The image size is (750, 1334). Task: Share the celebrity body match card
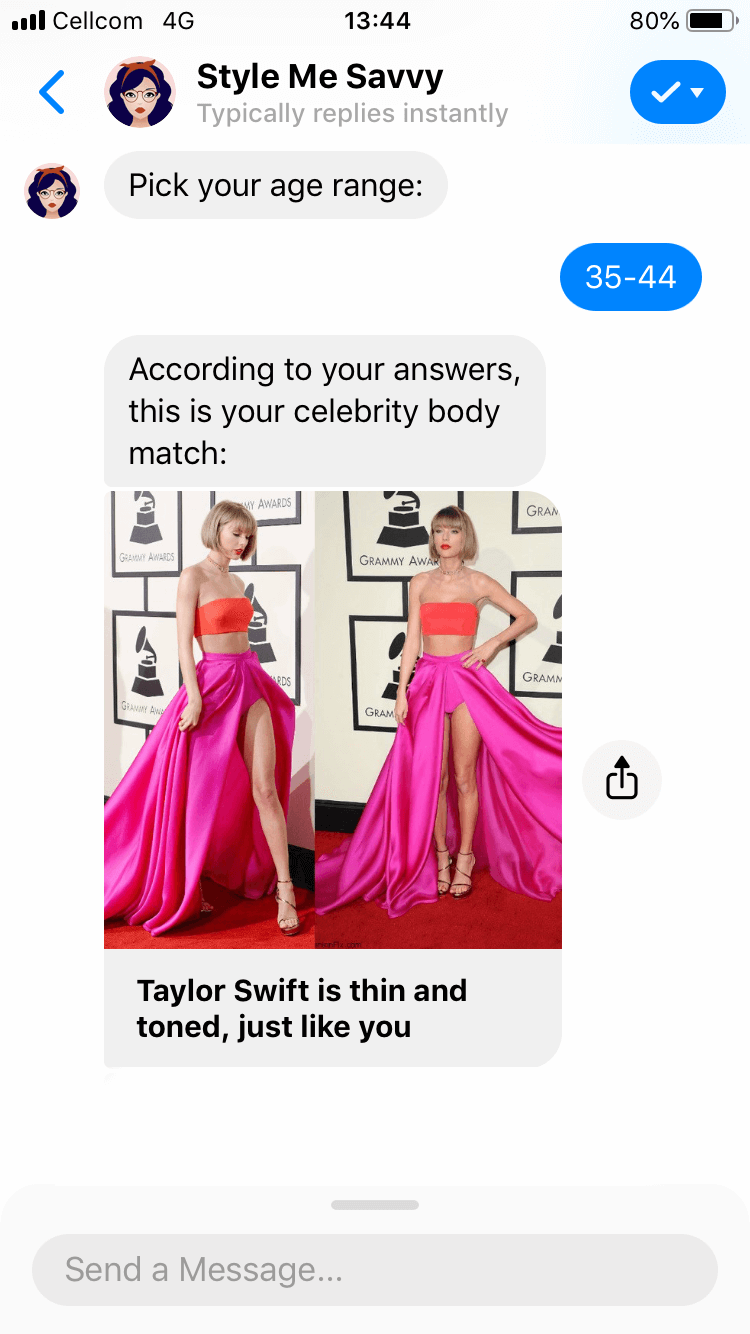621,780
